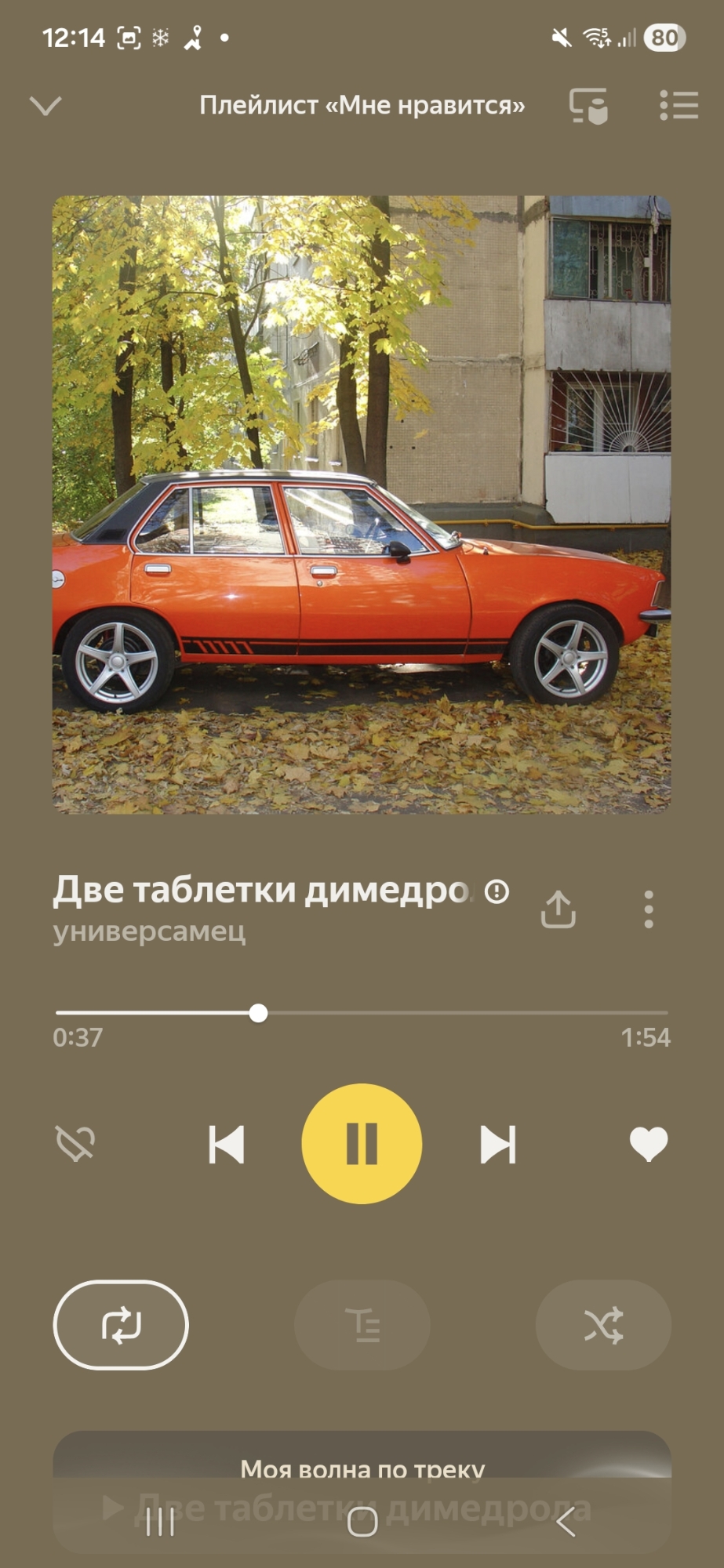The height and width of the screenshot is (1568, 724).
Task: Dislike the current track
Action: point(75,1143)
